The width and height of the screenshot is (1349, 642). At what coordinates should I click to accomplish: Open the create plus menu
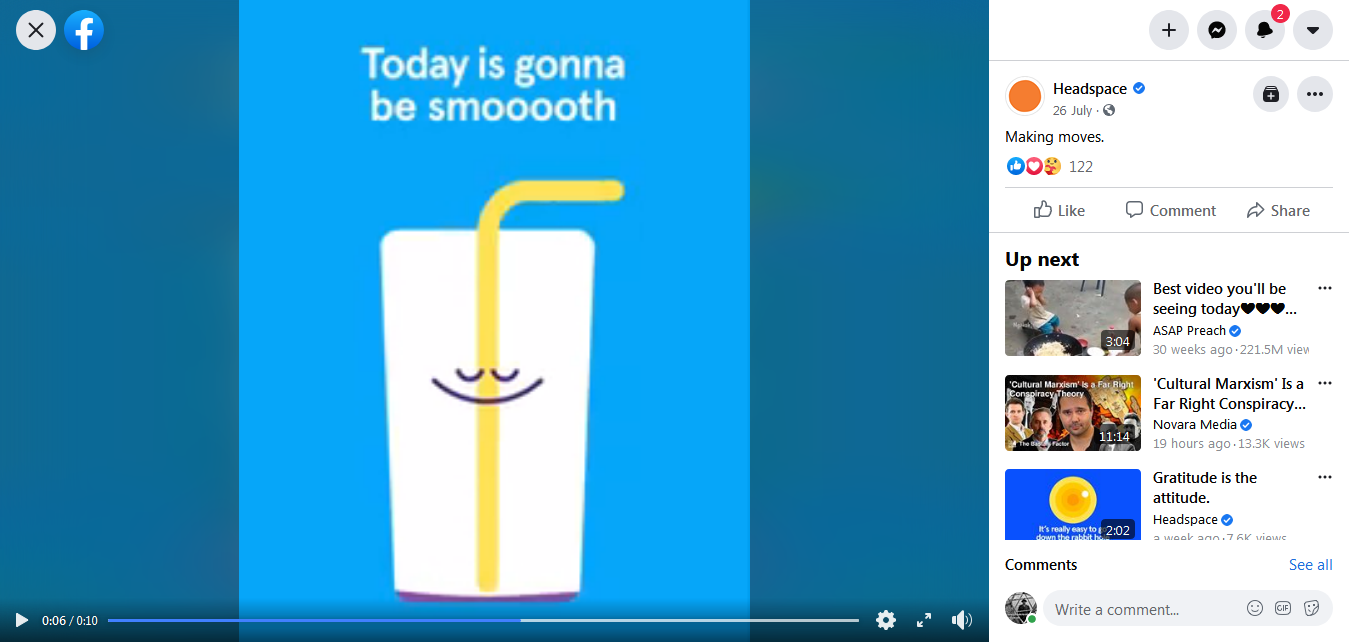coord(1168,30)
